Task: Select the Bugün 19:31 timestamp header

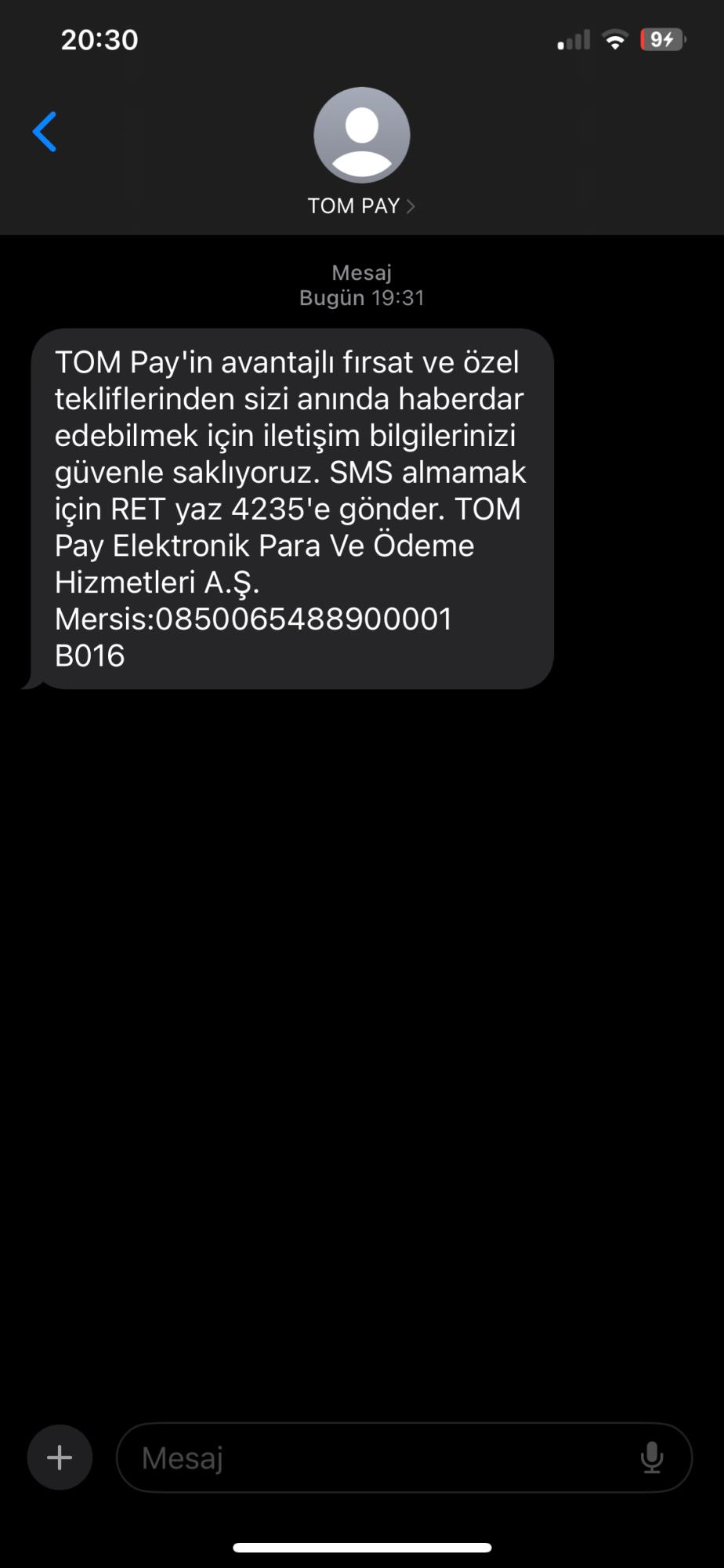Action: [x=361, y=297]
